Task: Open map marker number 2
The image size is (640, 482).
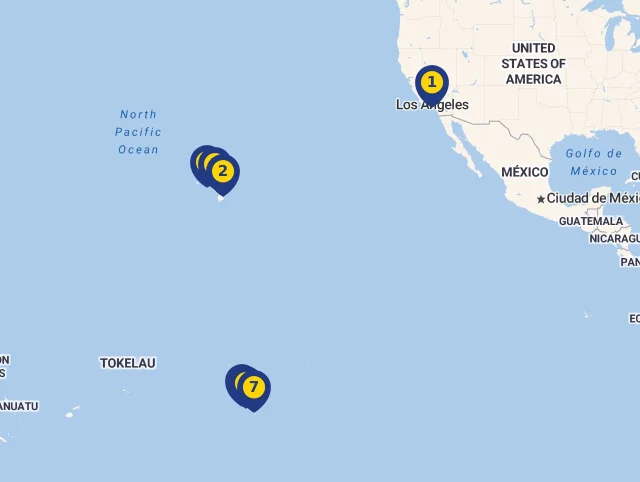Action: click(223, 172)
